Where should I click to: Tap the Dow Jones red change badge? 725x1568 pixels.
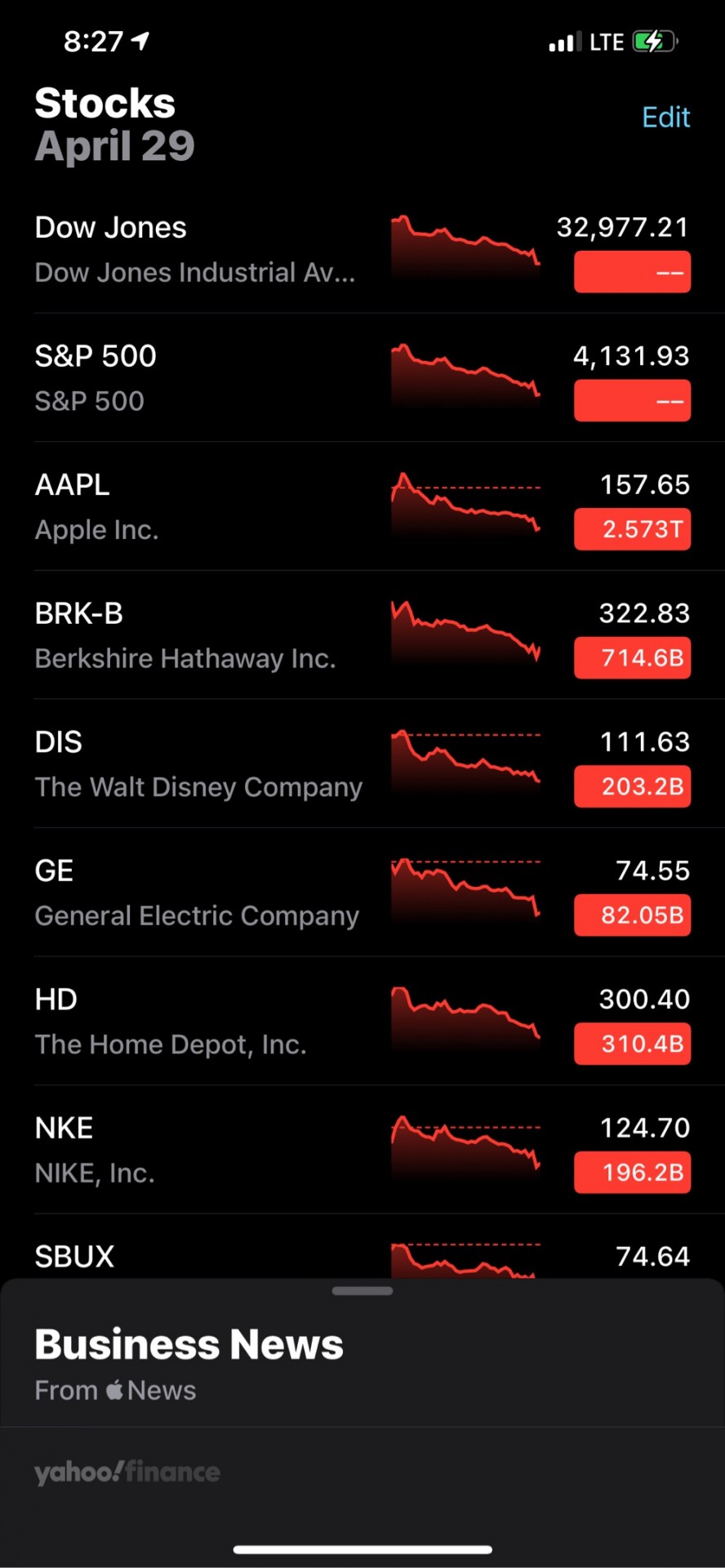632,272
